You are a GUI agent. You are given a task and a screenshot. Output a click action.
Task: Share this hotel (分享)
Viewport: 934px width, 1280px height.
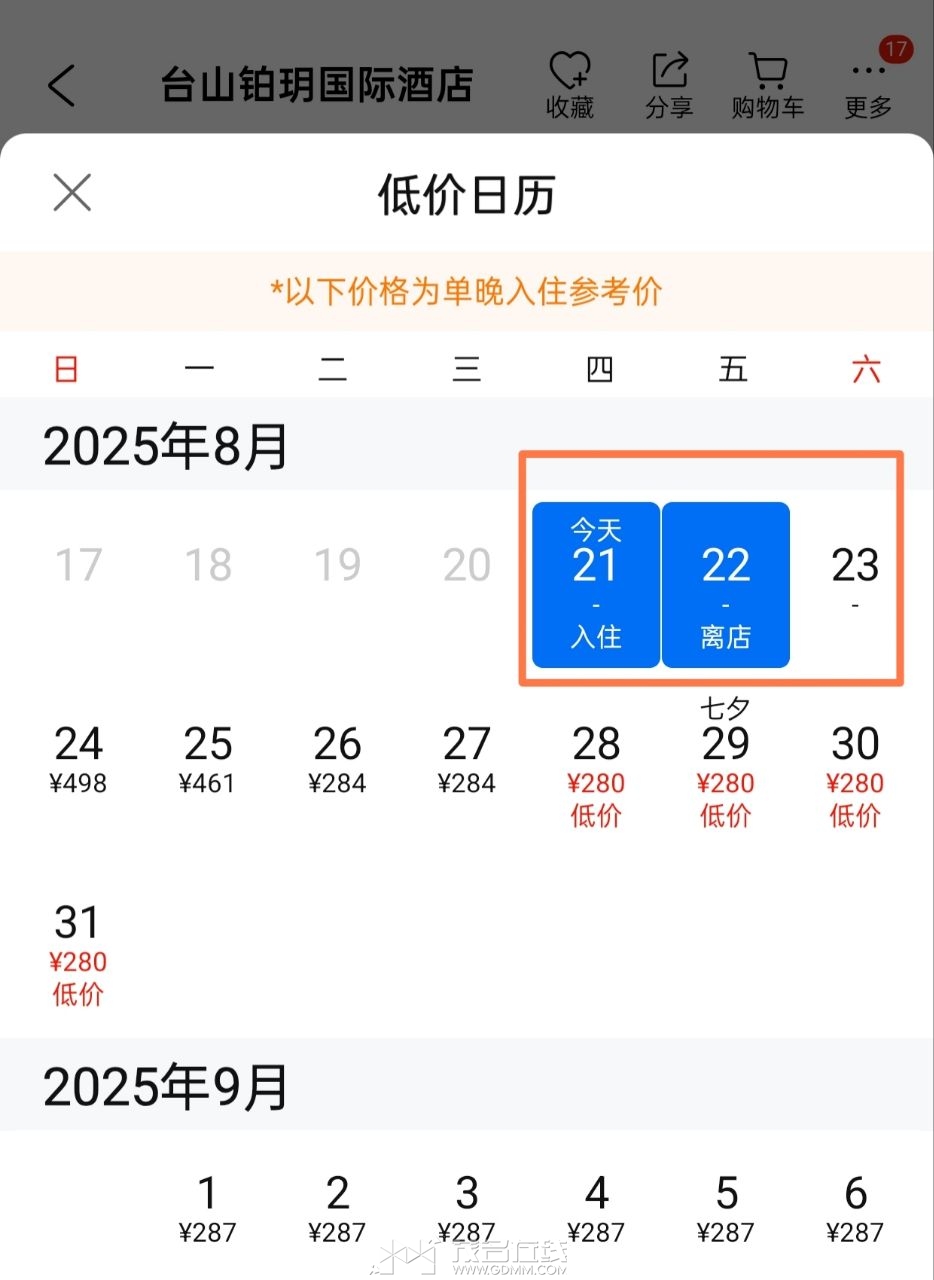click(669, 85)
